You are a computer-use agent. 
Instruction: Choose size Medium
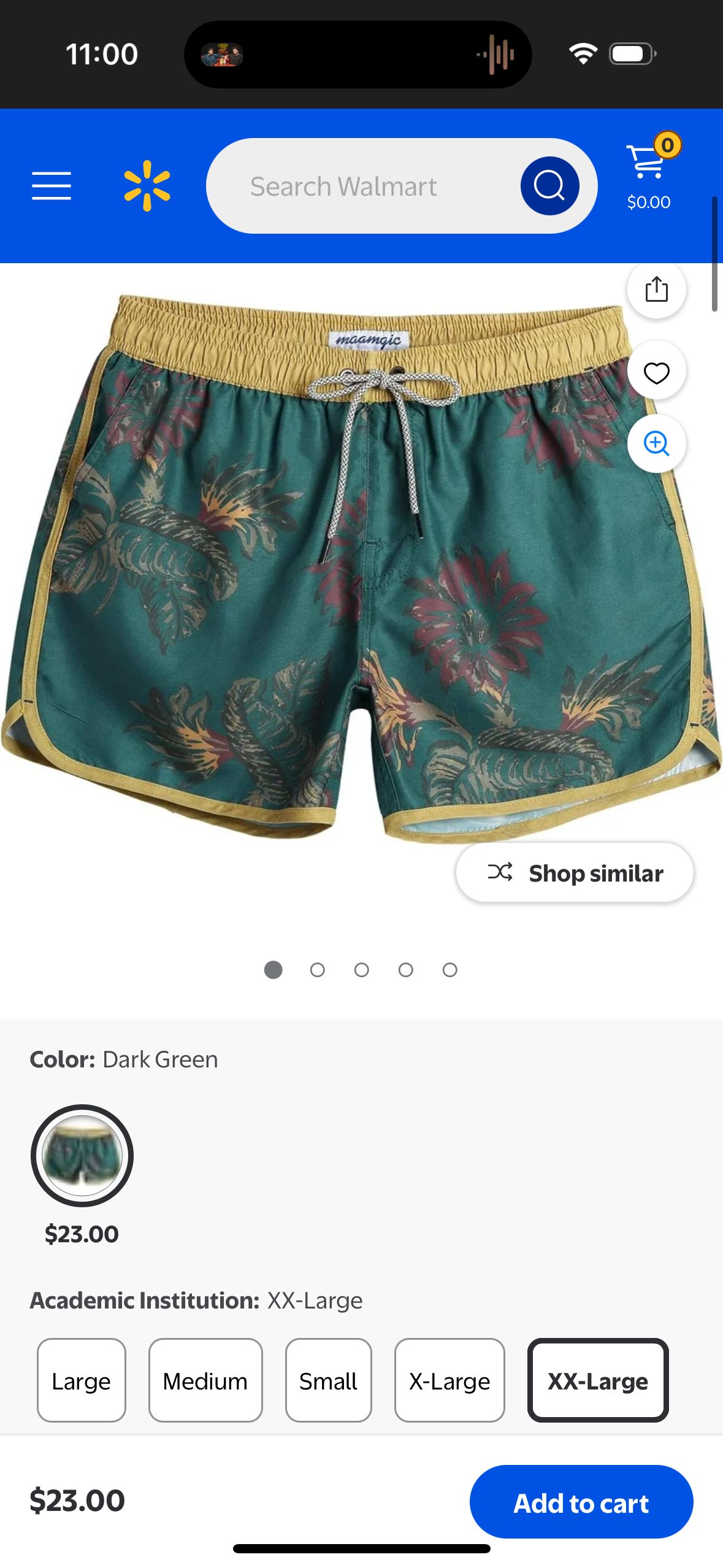205,1380
